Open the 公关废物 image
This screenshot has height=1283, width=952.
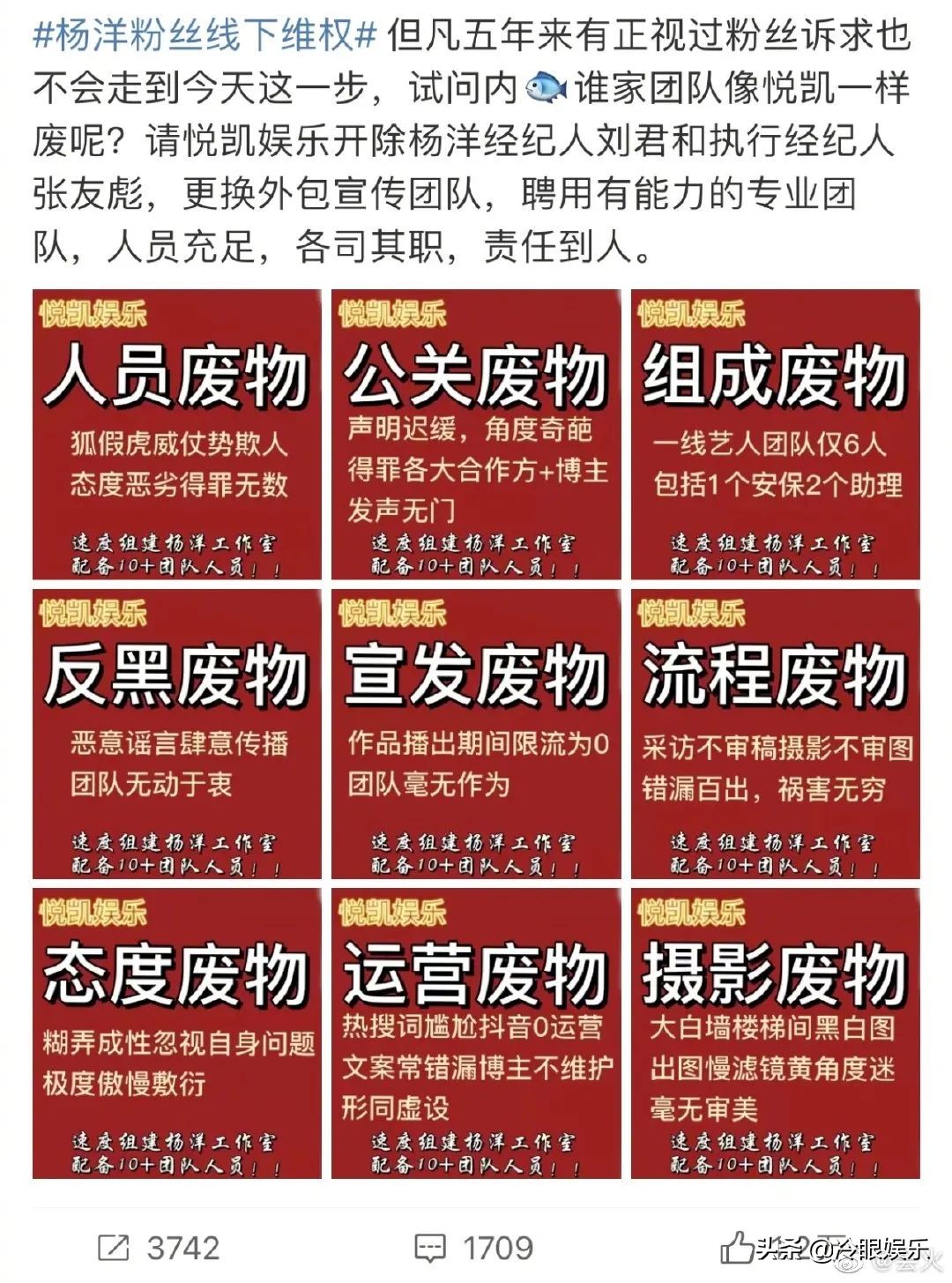coord(475,432)
